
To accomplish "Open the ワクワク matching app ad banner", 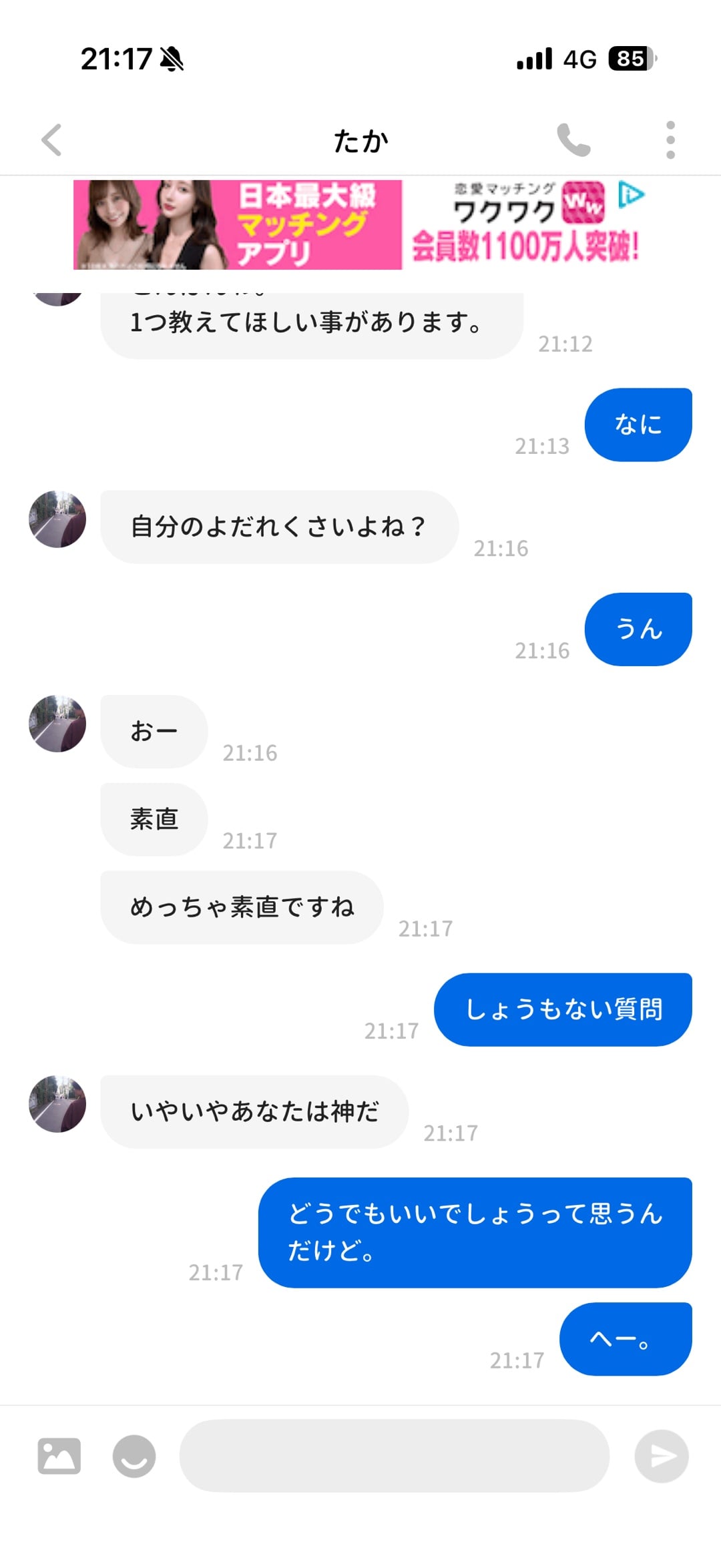I will pyautogui.click(x=360, y=225).
